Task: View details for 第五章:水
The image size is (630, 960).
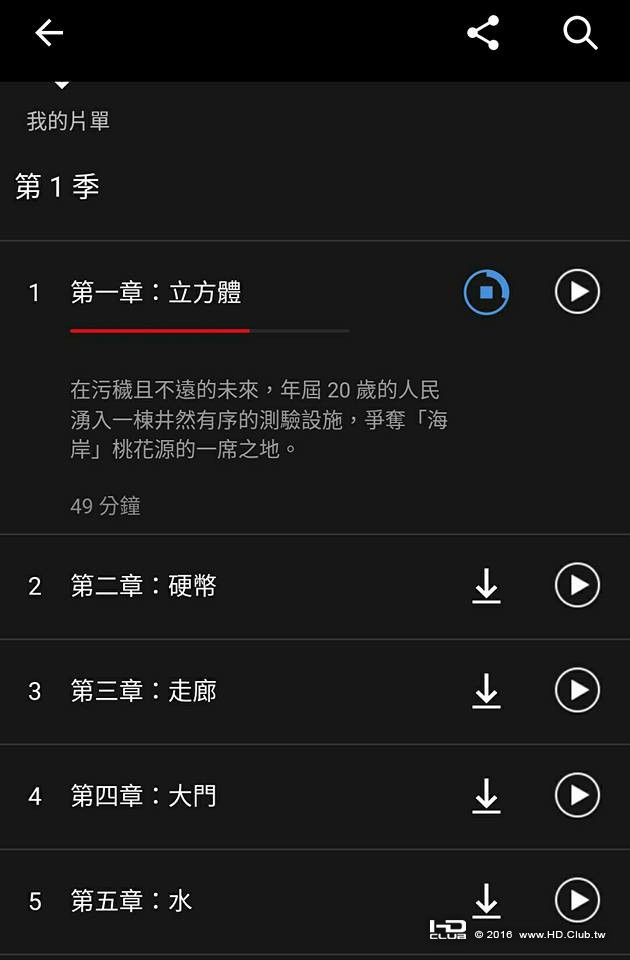Action: [x=200, y=901]
